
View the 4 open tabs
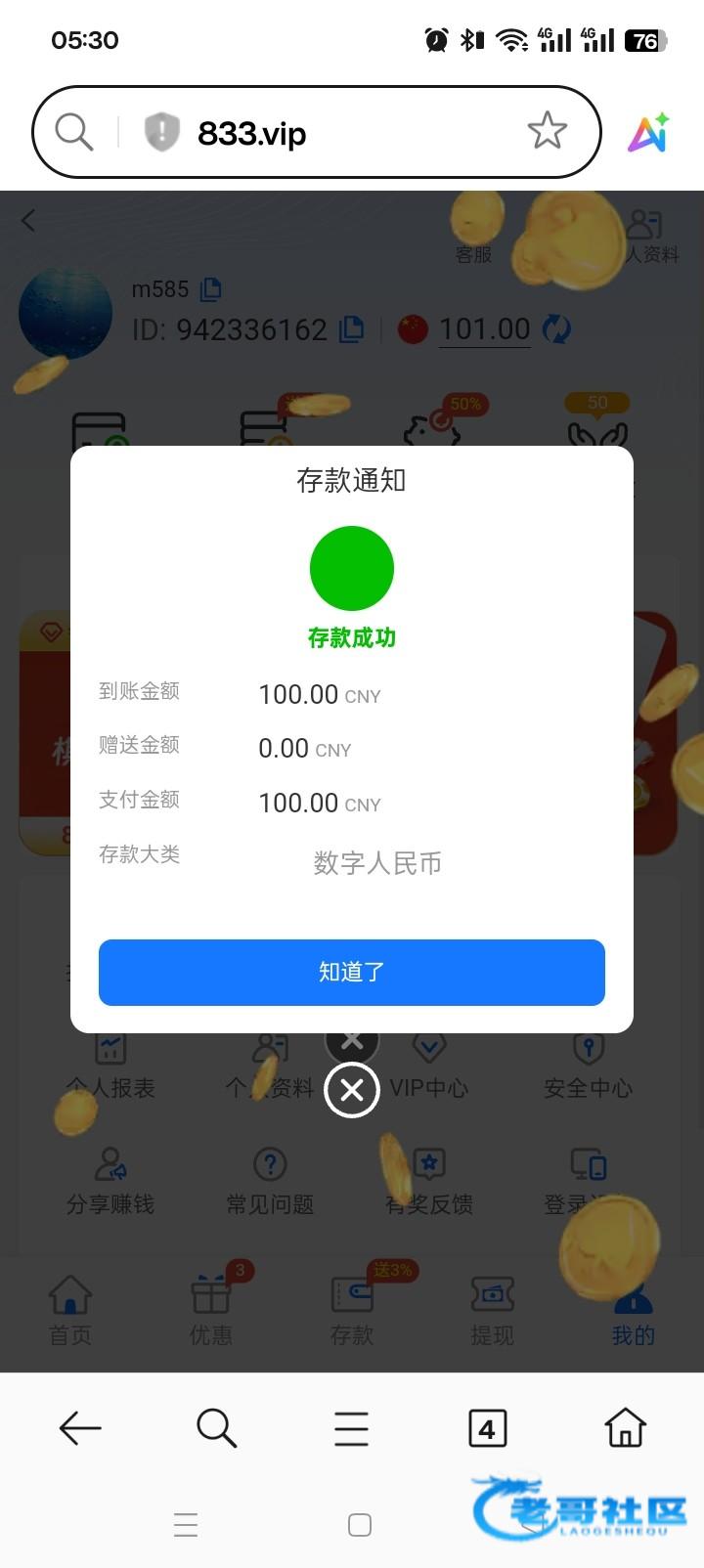pyautogui.click(x=487, y=1428)
